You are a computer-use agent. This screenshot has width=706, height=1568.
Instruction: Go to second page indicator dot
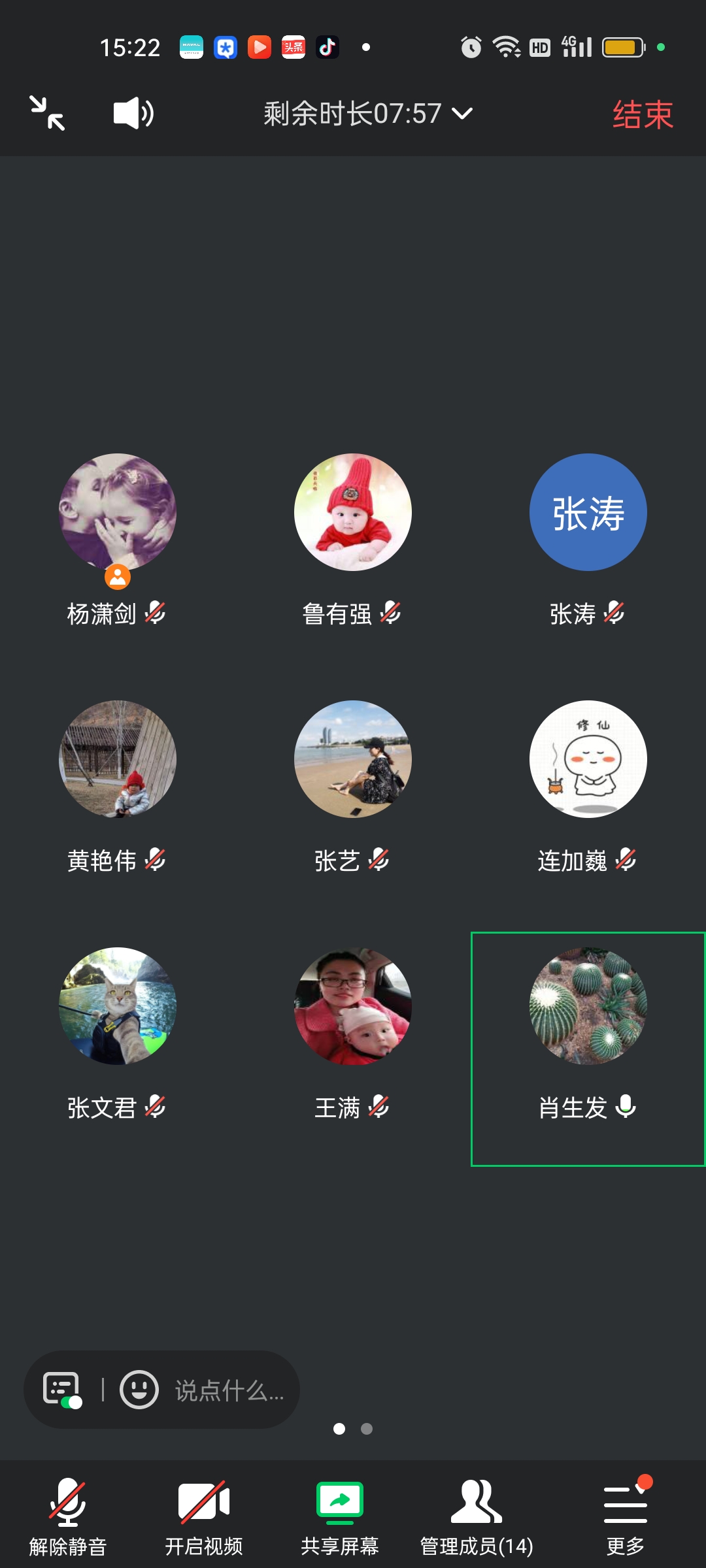pyautogui.click(x=367, y=1429)
